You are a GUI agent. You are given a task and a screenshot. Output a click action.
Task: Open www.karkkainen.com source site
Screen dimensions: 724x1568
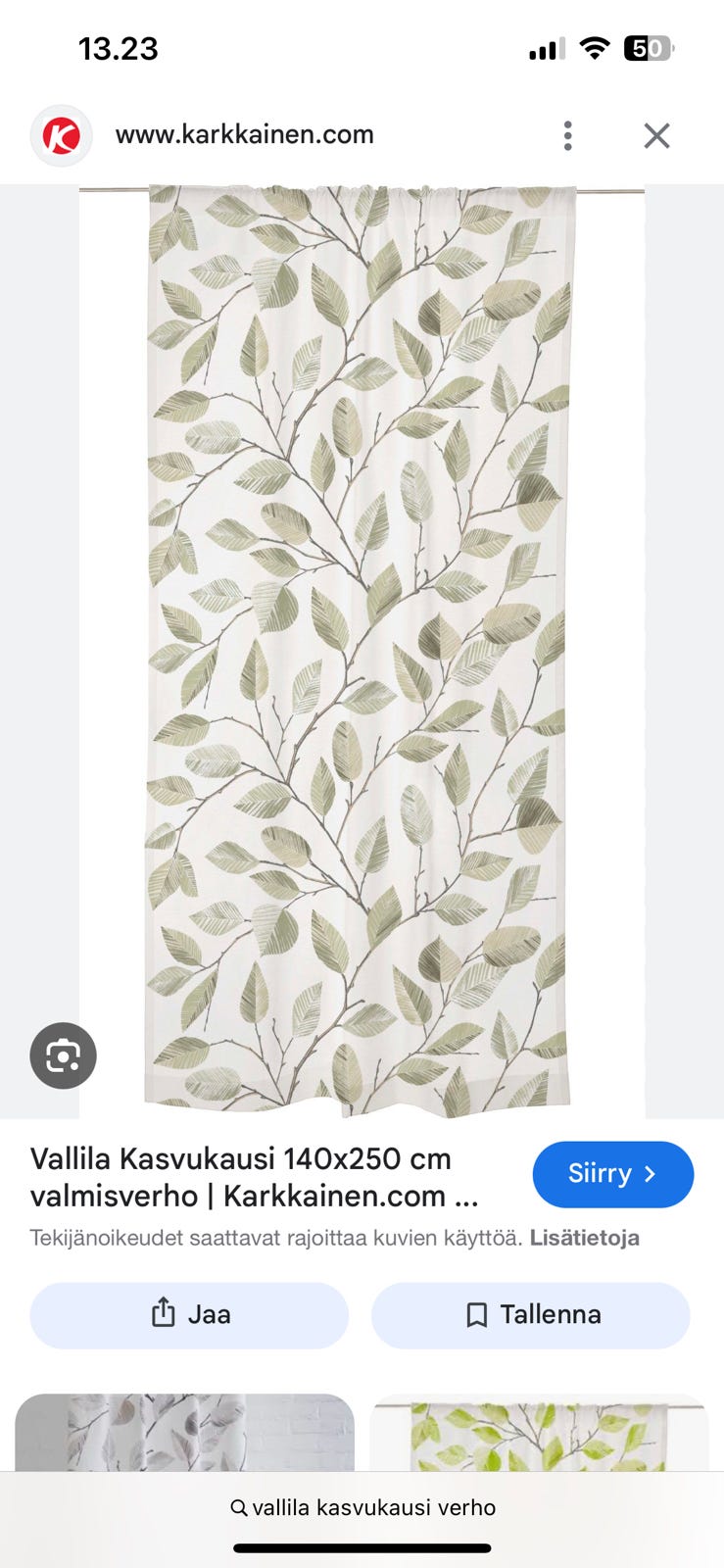[x=245, y=134]
